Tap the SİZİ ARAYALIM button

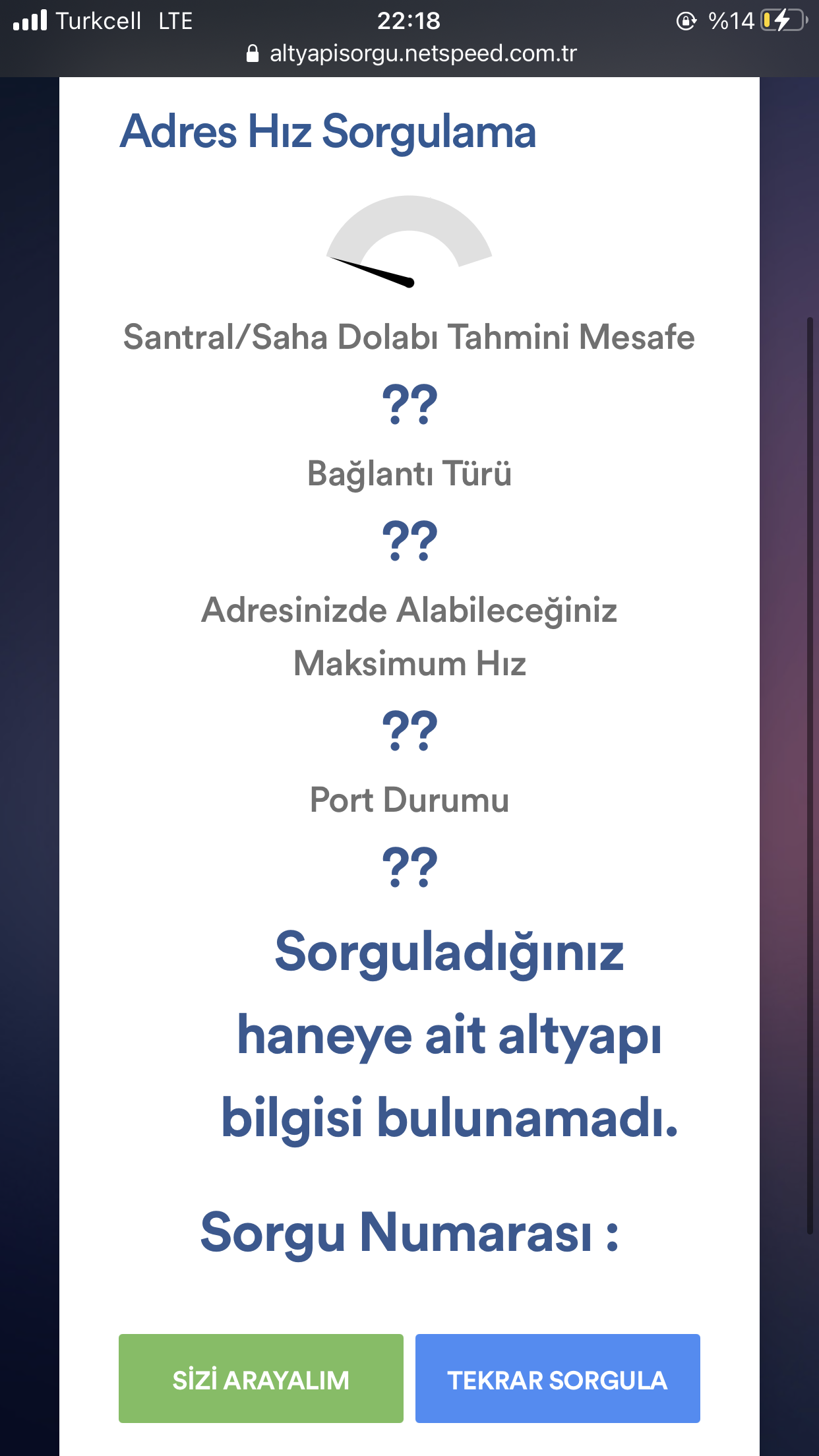[260, 1379]
